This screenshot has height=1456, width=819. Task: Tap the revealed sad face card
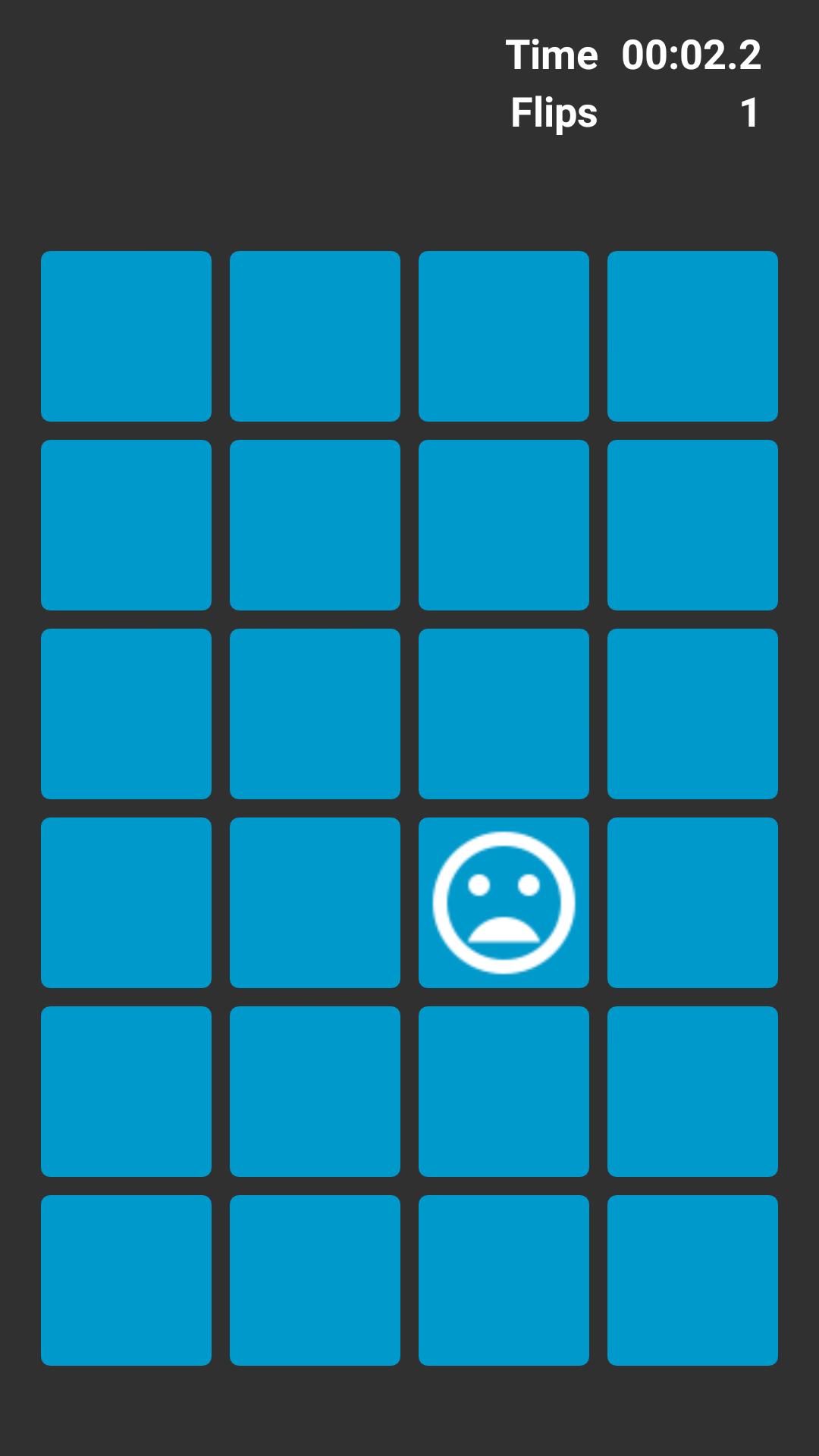point(504,902)
